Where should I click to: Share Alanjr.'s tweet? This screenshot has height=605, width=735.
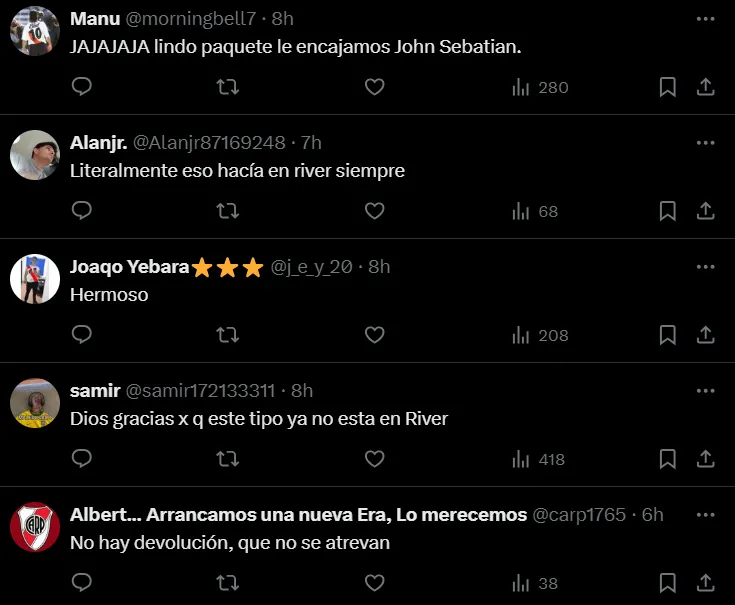click(x=705, y=212)
